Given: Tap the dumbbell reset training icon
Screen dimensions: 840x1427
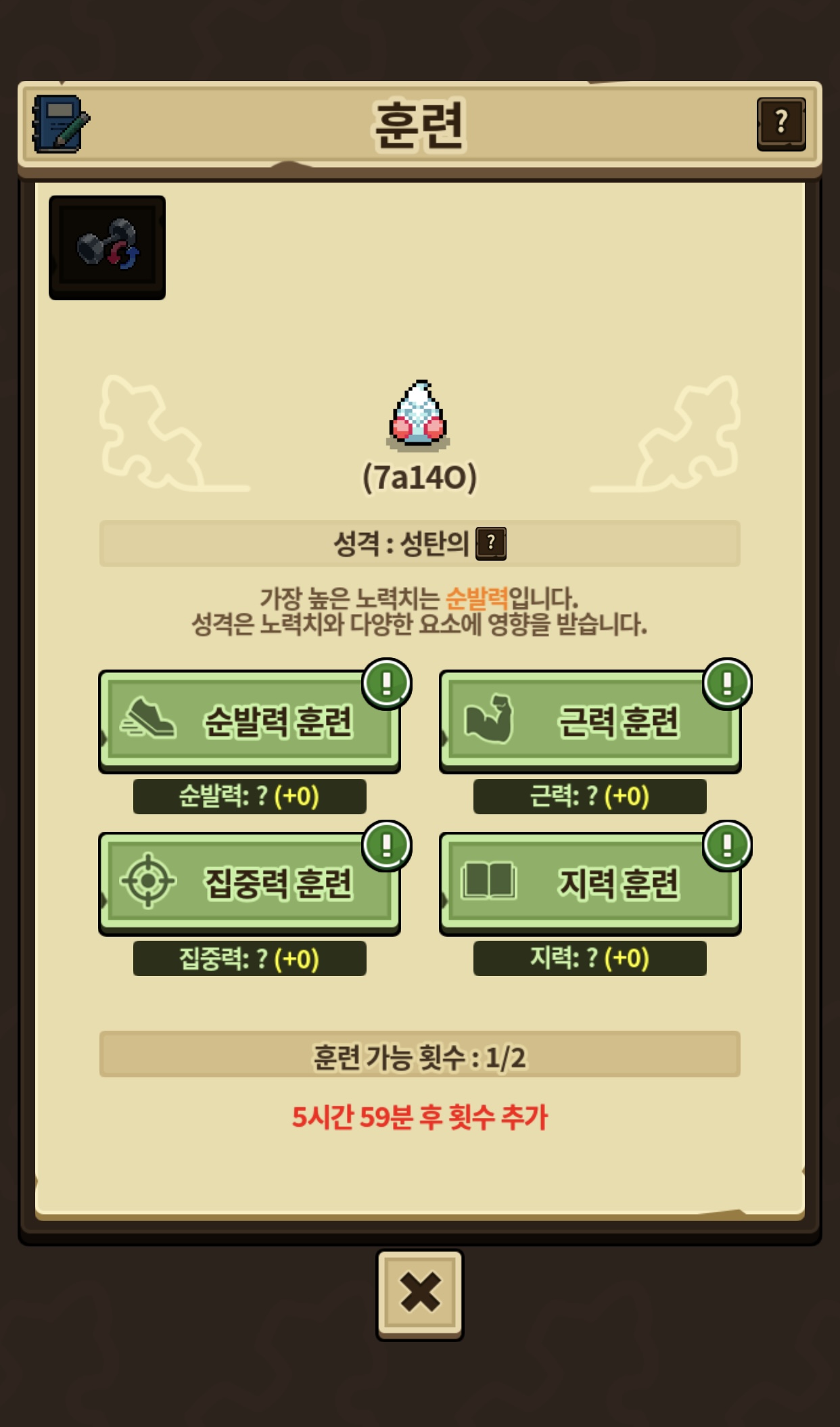Looking at the screenshot, I should pyautogui.click(x=107, y=248).
